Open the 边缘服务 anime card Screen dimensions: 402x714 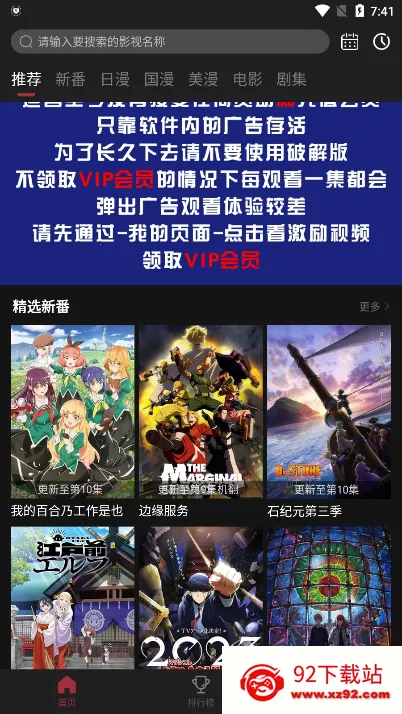click(201, 422)
